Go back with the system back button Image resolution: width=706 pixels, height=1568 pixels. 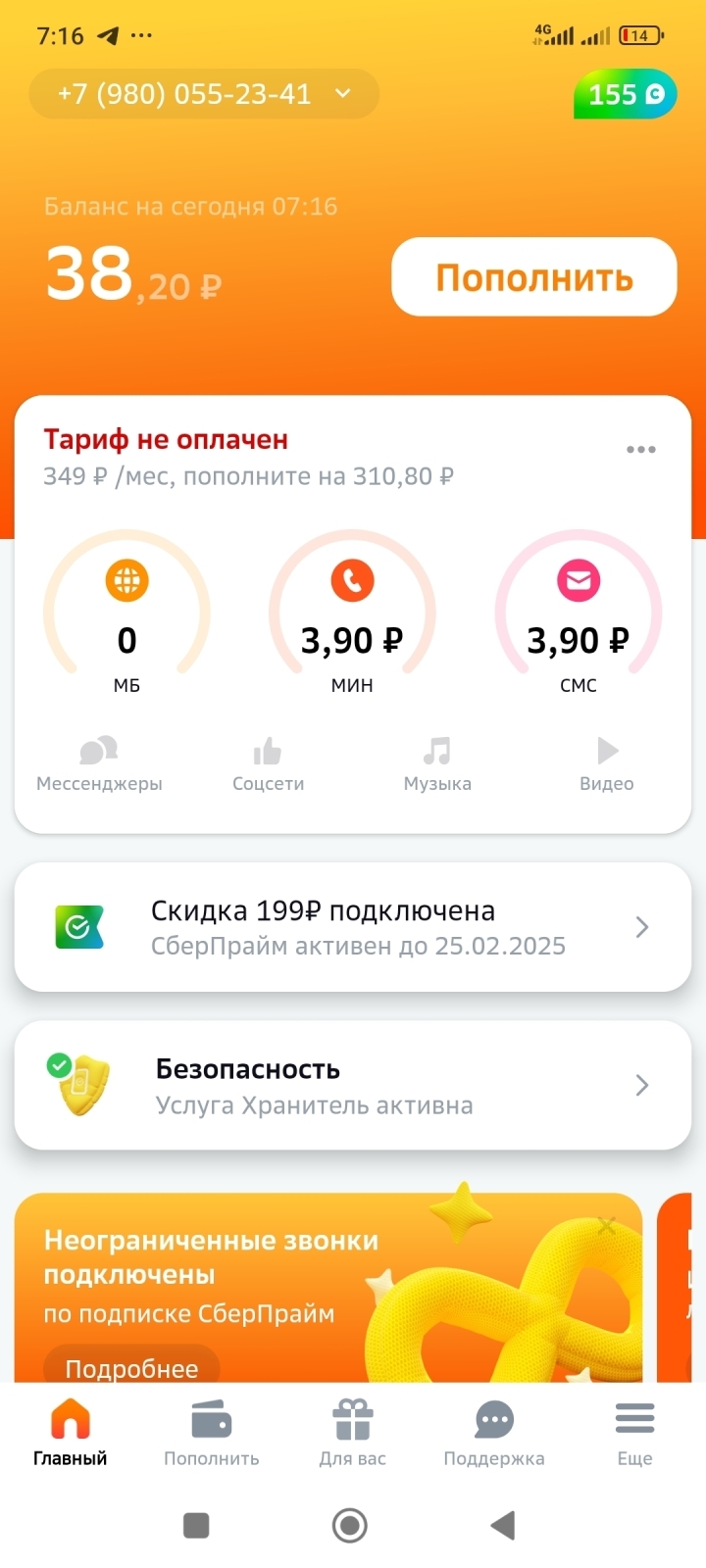coord(502,1525)
